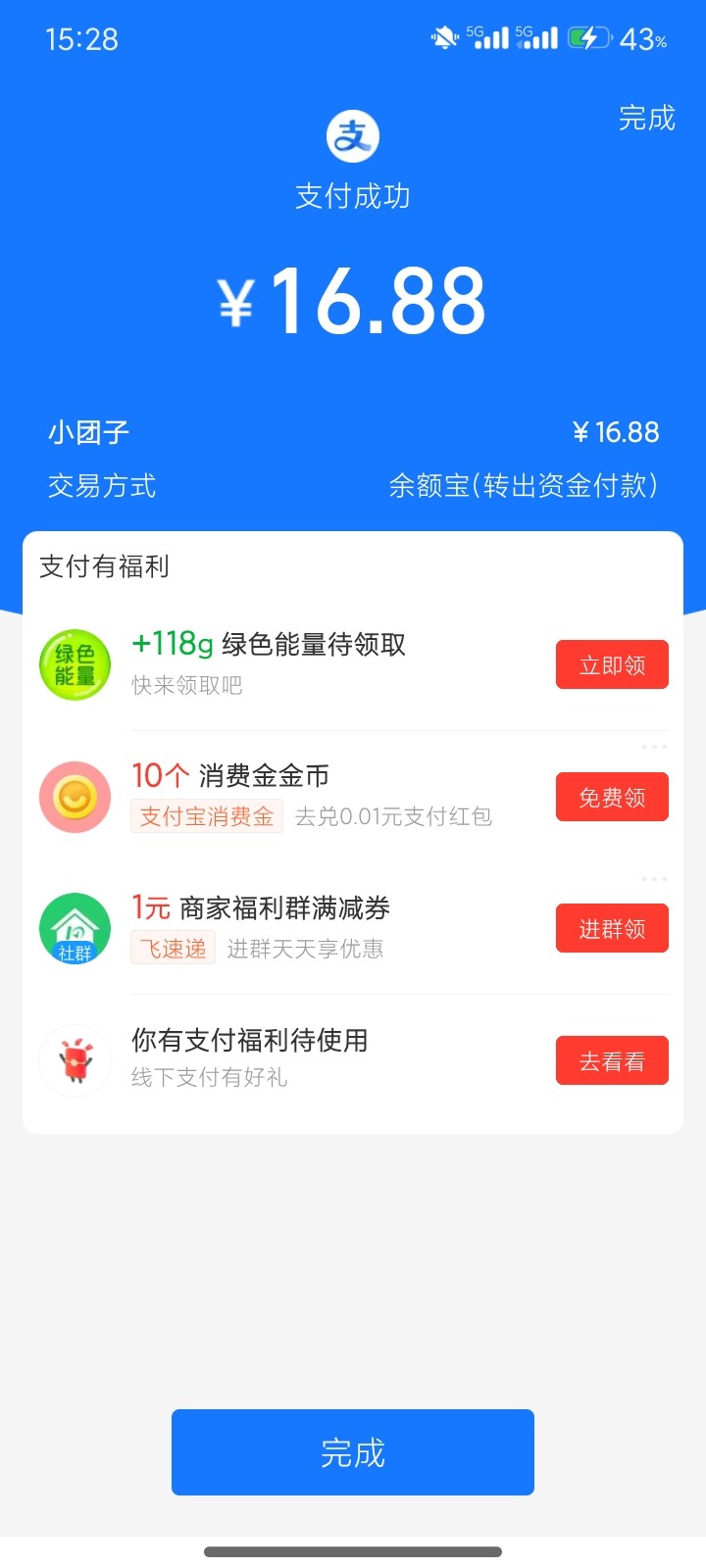
Task: Tap 完成 in the top right corner
Action: point(646,119)
